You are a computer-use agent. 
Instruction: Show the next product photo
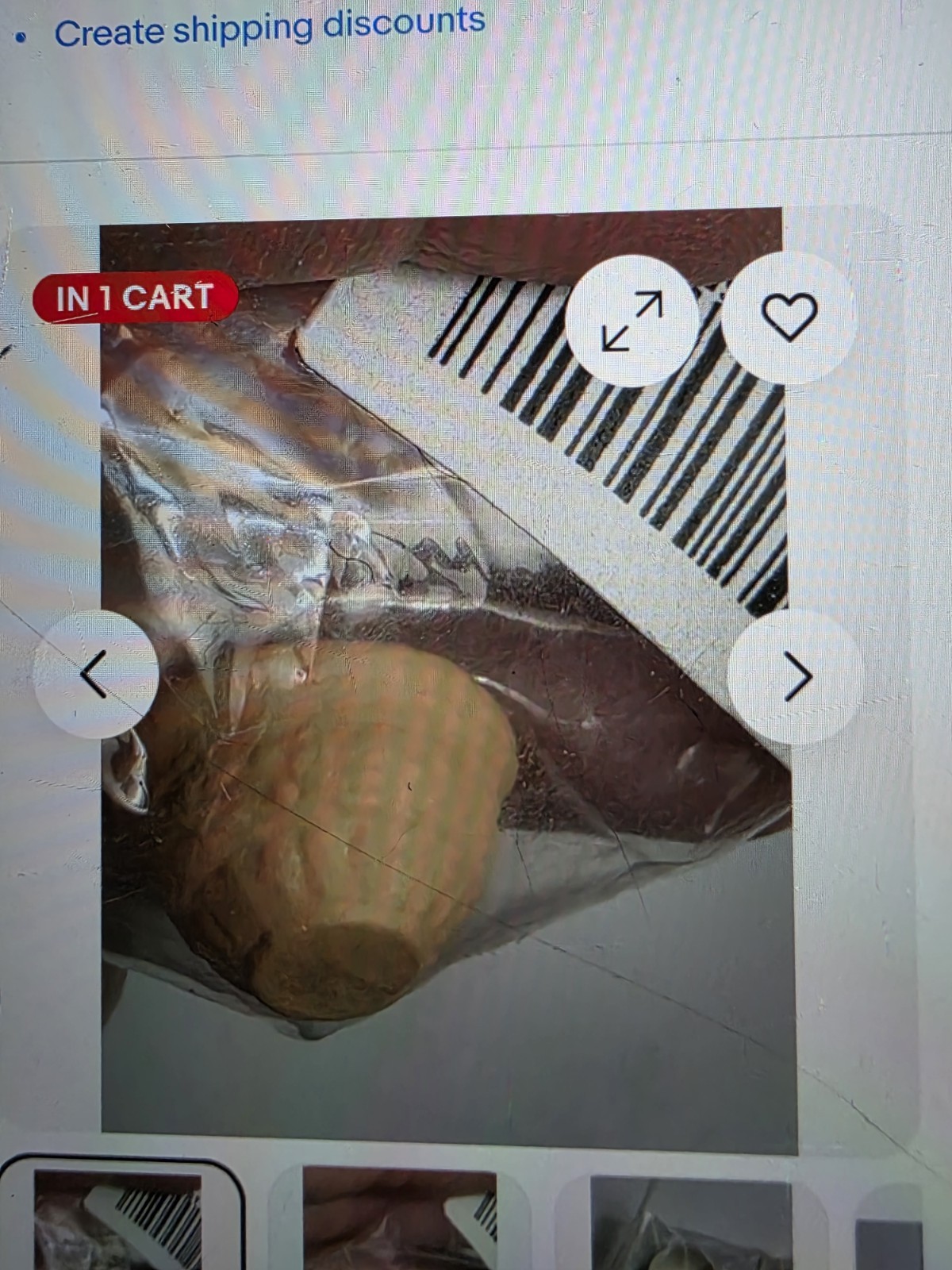pos(796,676)
